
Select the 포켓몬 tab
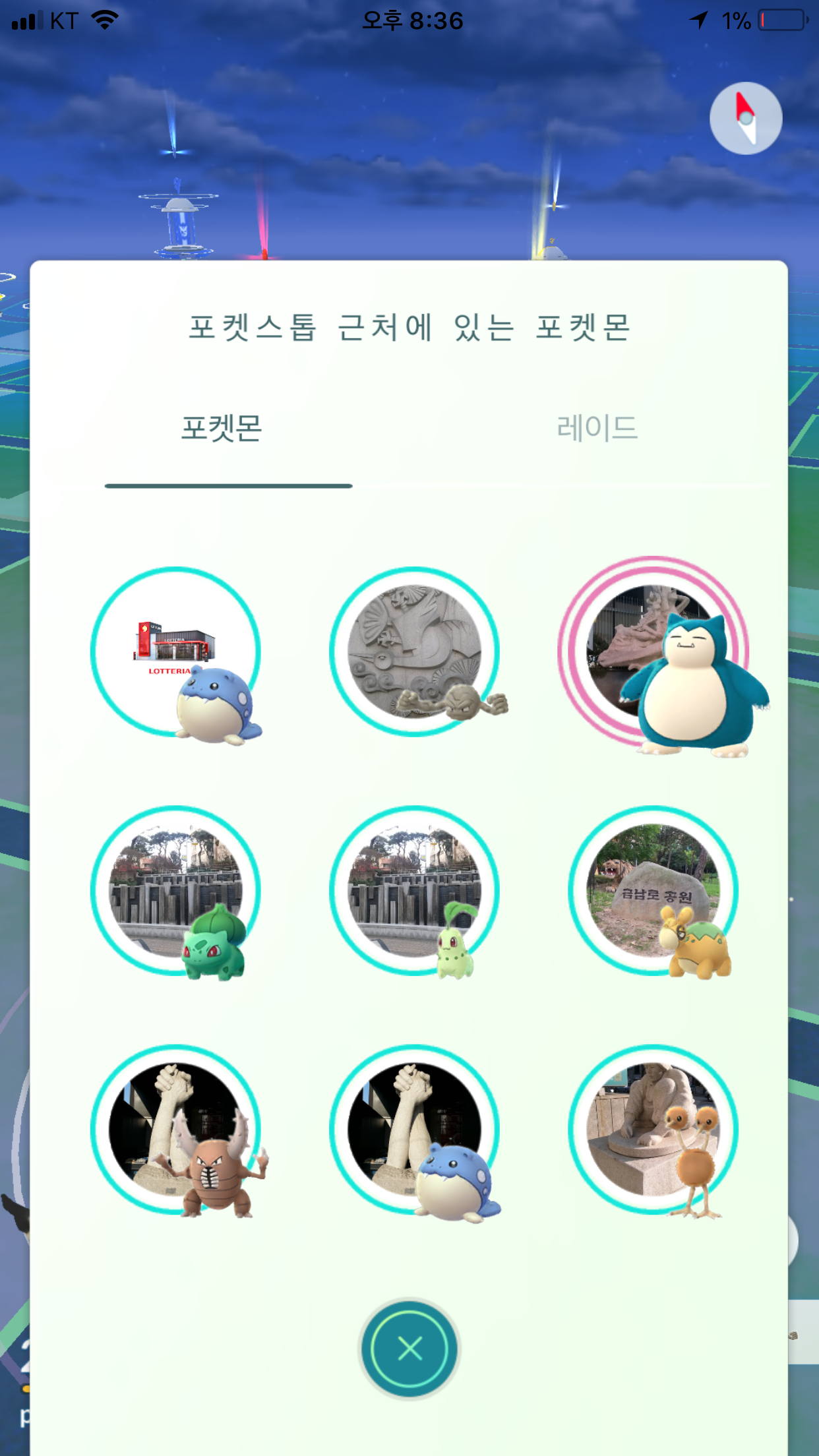coord(222,429)
